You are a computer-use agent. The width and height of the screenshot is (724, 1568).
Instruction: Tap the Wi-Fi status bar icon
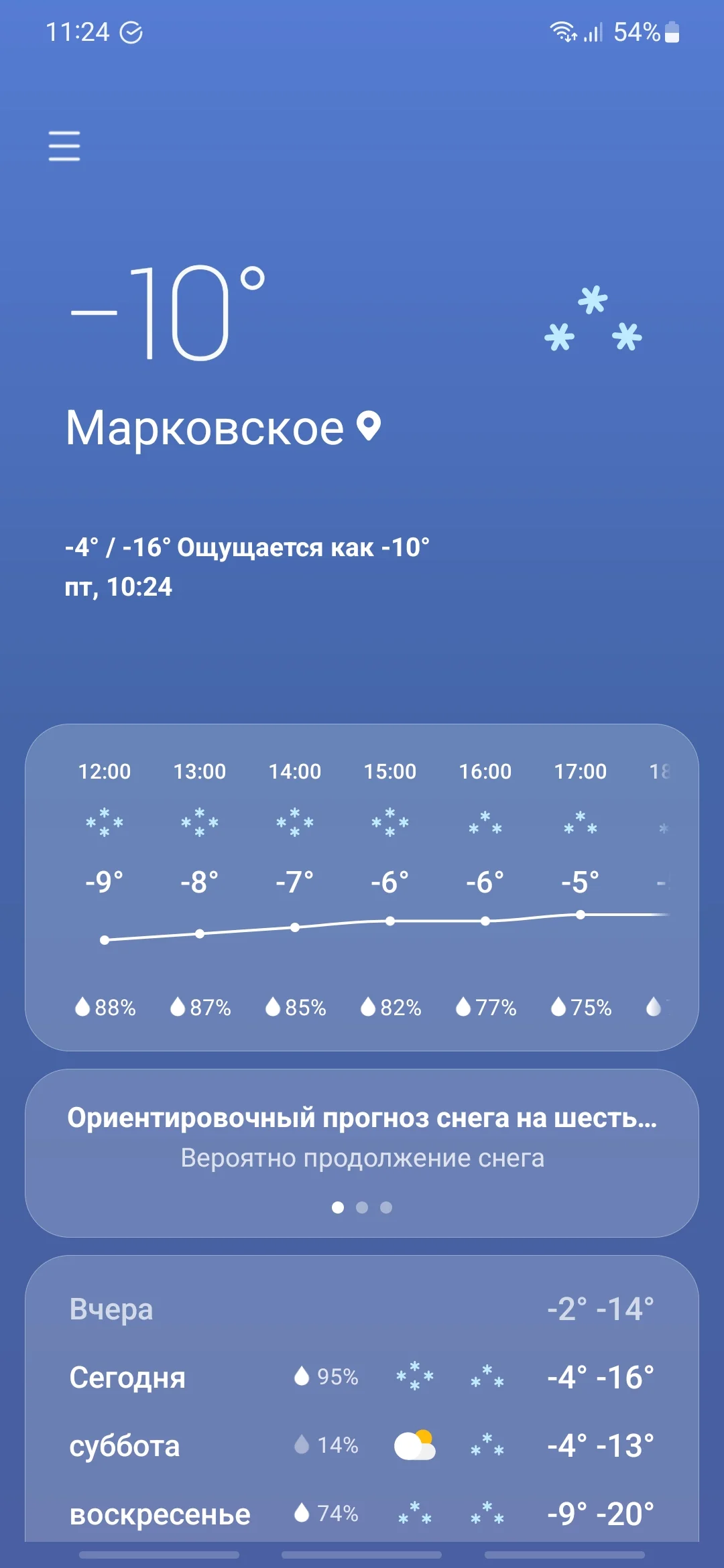[x=562, y=31]
